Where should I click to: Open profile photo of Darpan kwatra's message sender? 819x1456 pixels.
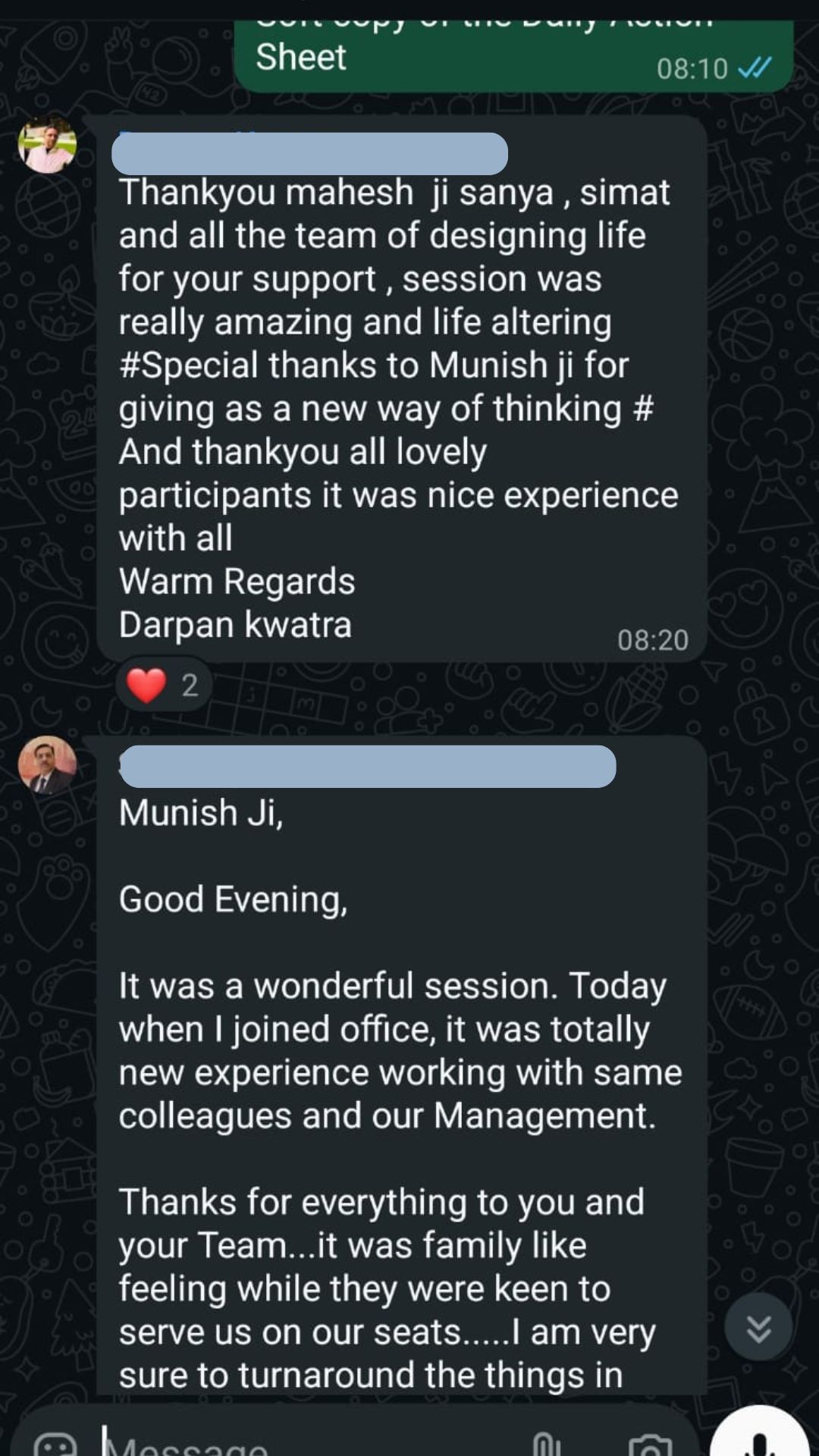[48, 145]
